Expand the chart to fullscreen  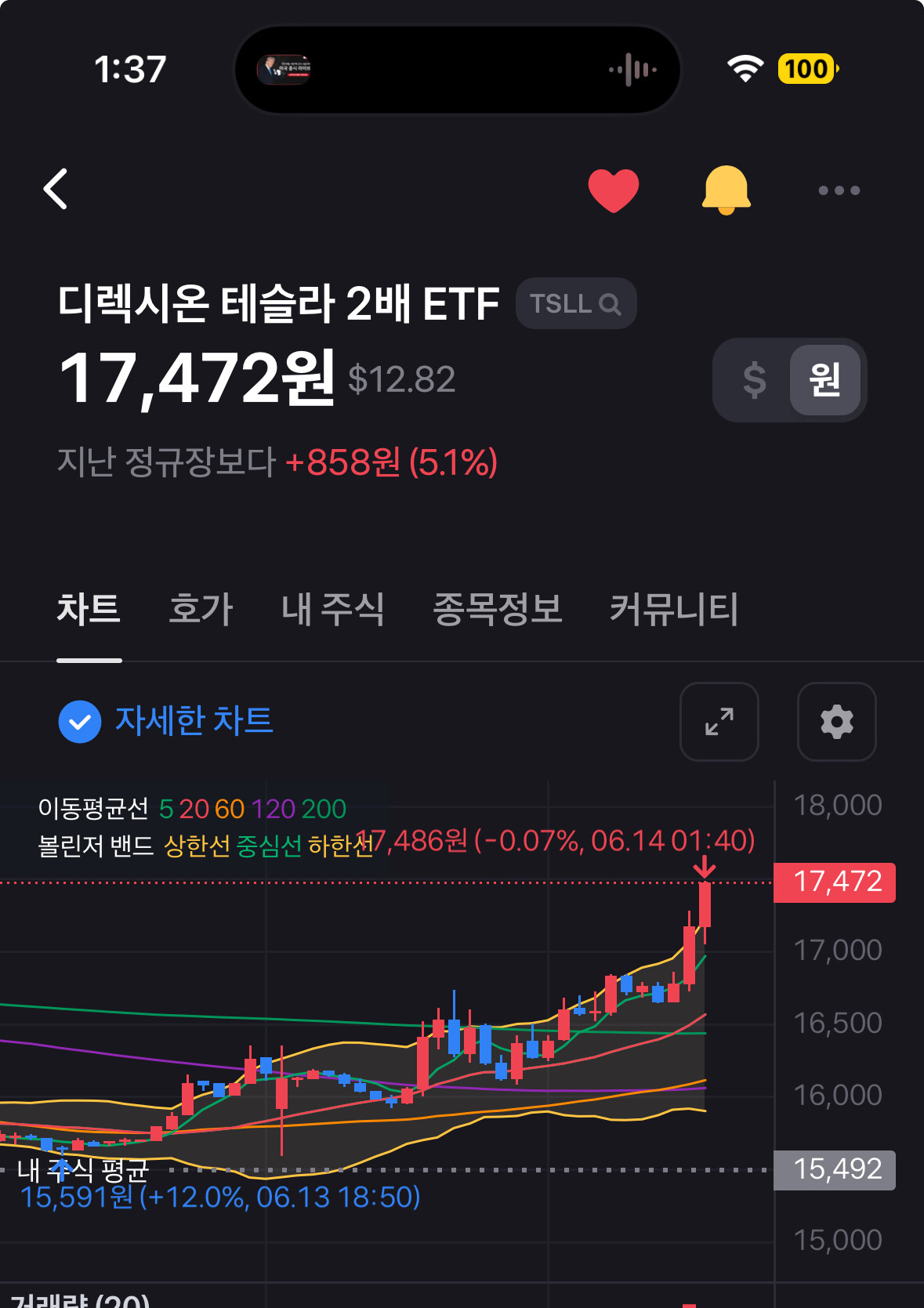point(719,722)
